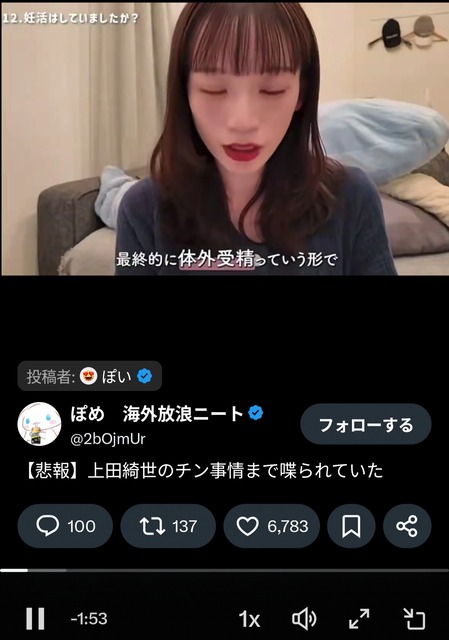Share this post

tap(407, 526)
